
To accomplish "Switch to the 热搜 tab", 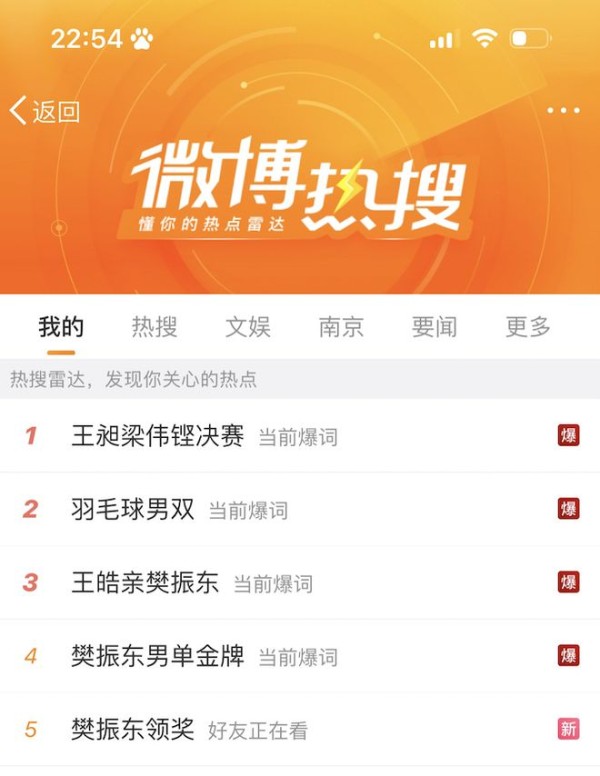I will (x=154, y=327).
